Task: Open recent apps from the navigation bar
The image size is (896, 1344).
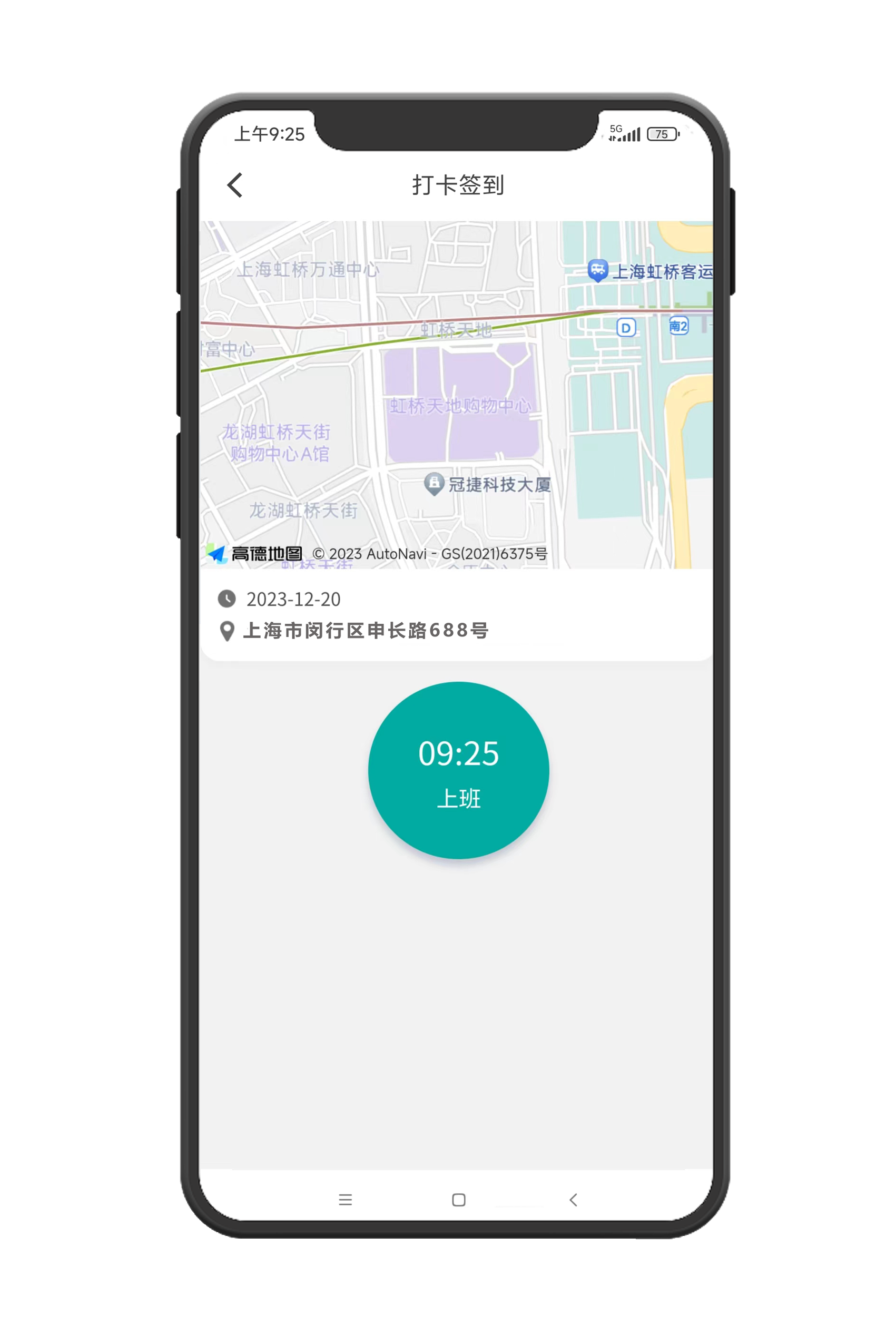Action: click(345, 1200)
